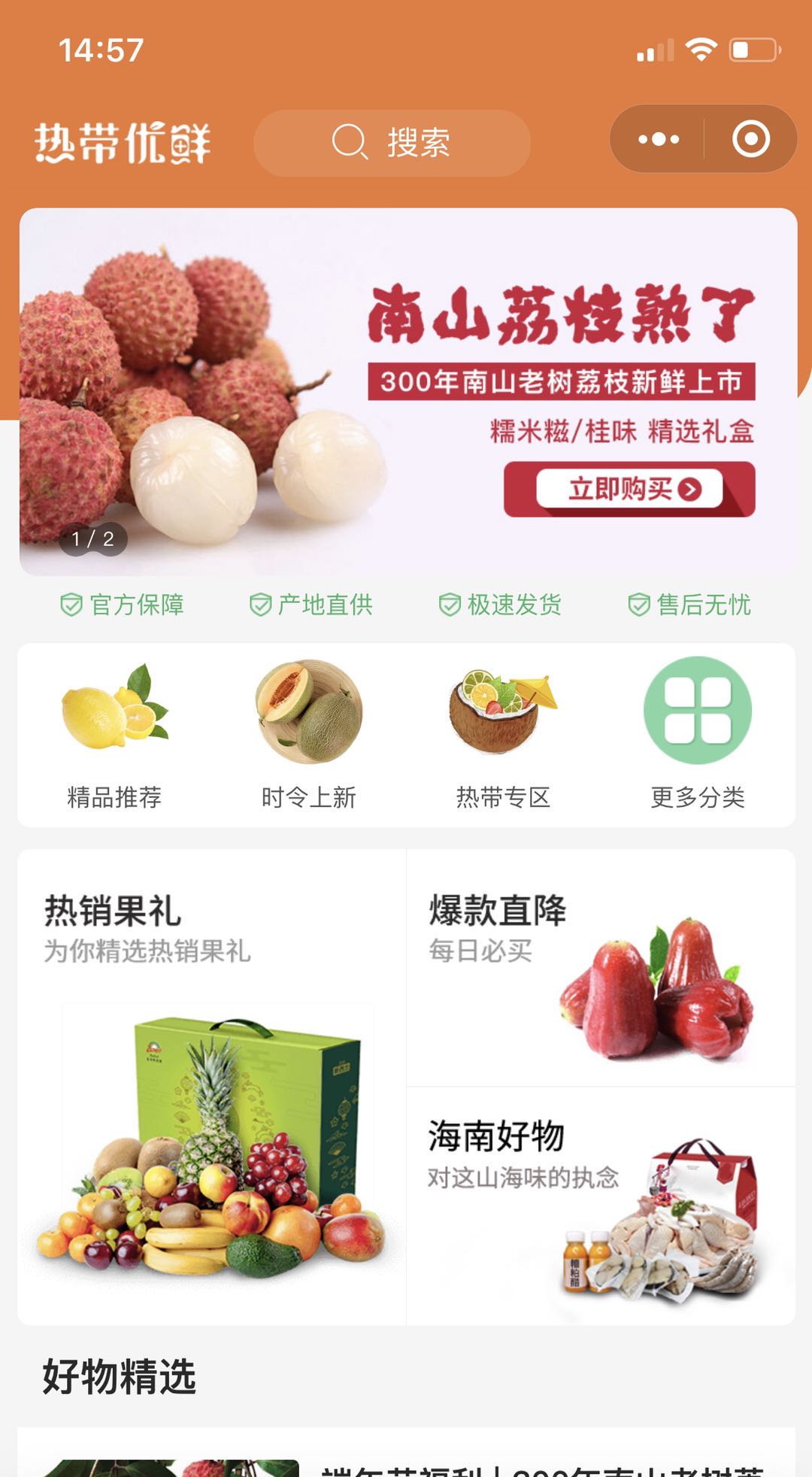Tap the search magnifier icon
Viewport: 812px width, 1477px height.
coord(349,144)
